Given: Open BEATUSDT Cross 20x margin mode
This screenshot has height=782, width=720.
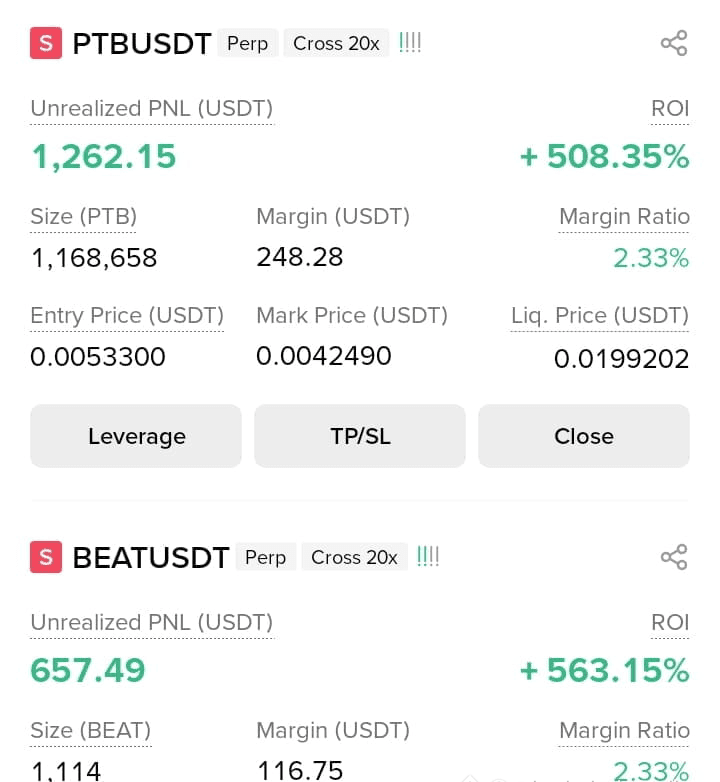Looking at the screenshot, I should (x=354, y=557).
